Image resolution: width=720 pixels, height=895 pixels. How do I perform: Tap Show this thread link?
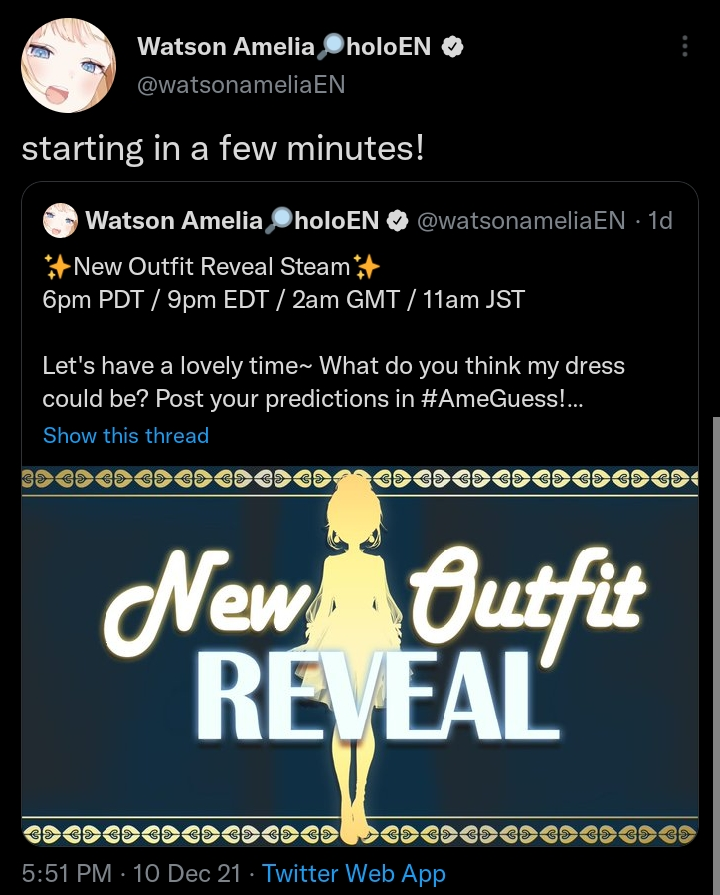tap(126, 436)
